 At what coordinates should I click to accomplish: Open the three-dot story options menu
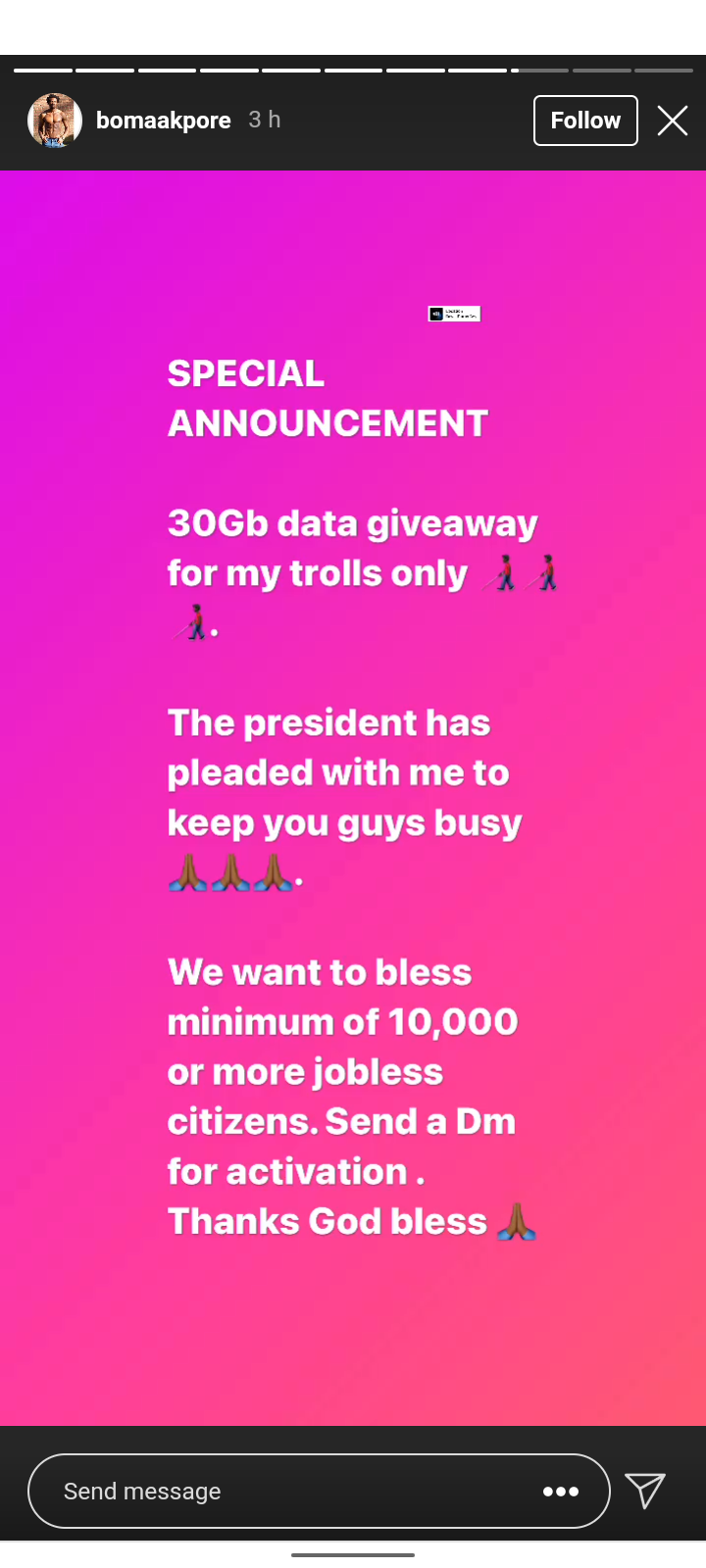(561, 1491)
